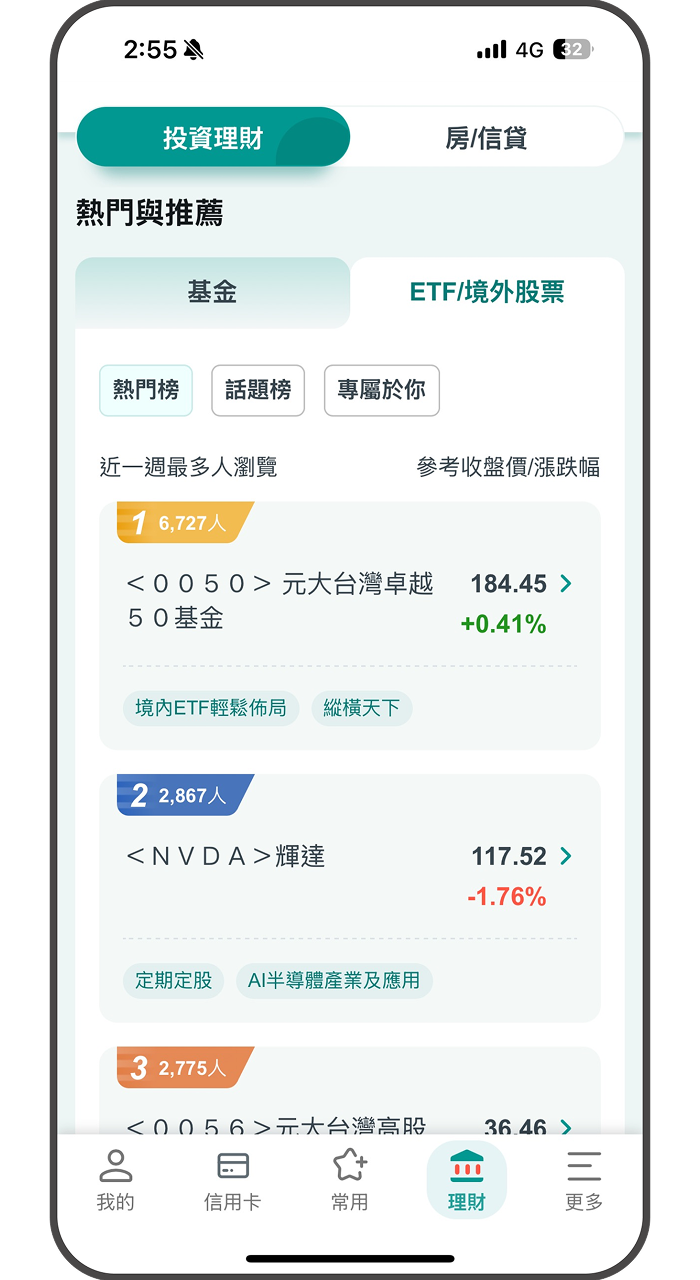The width and height of the screenshot is (700, 1280).
Task: Go to the 我的 tab
Action: pyautogui.click(x=116, y=1180)
